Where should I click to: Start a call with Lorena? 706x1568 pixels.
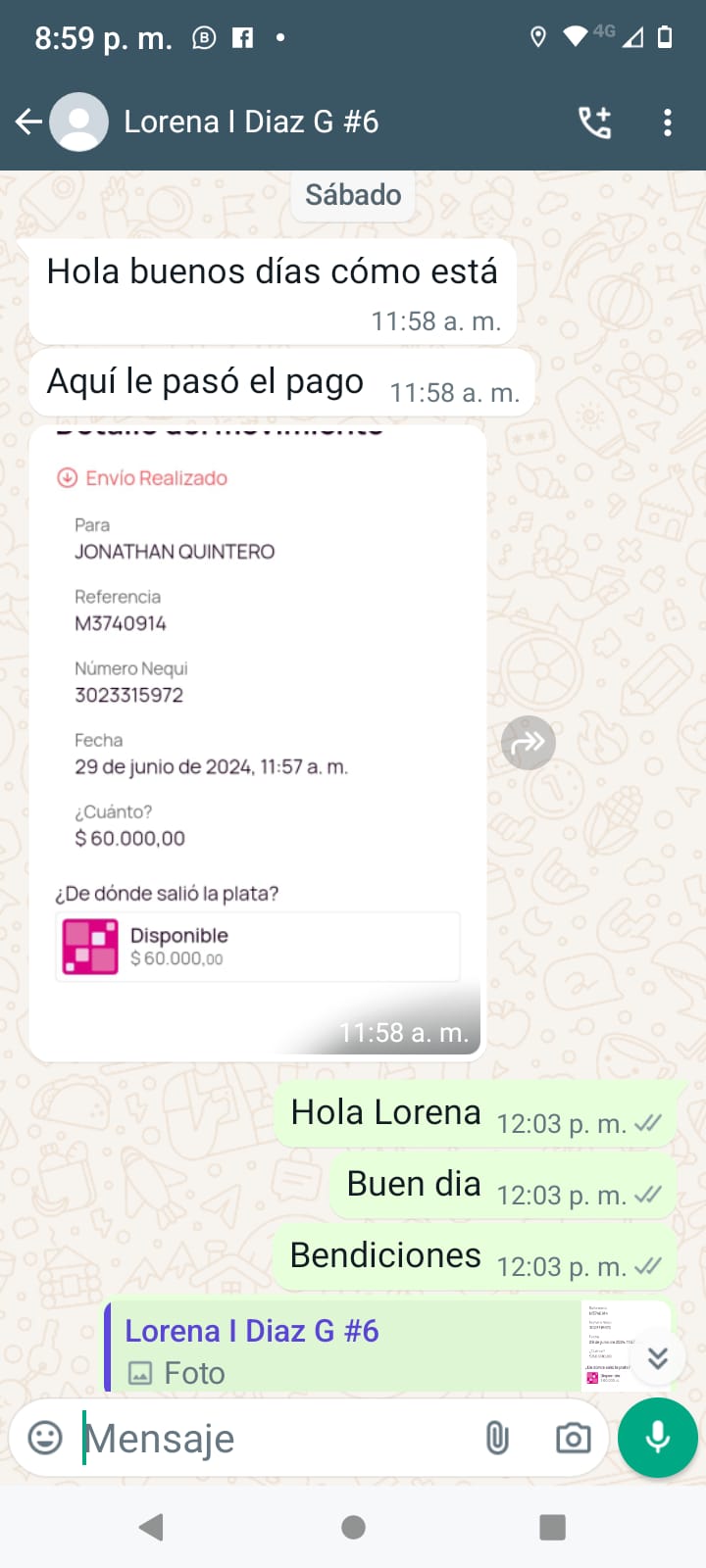tap(594, 122)
